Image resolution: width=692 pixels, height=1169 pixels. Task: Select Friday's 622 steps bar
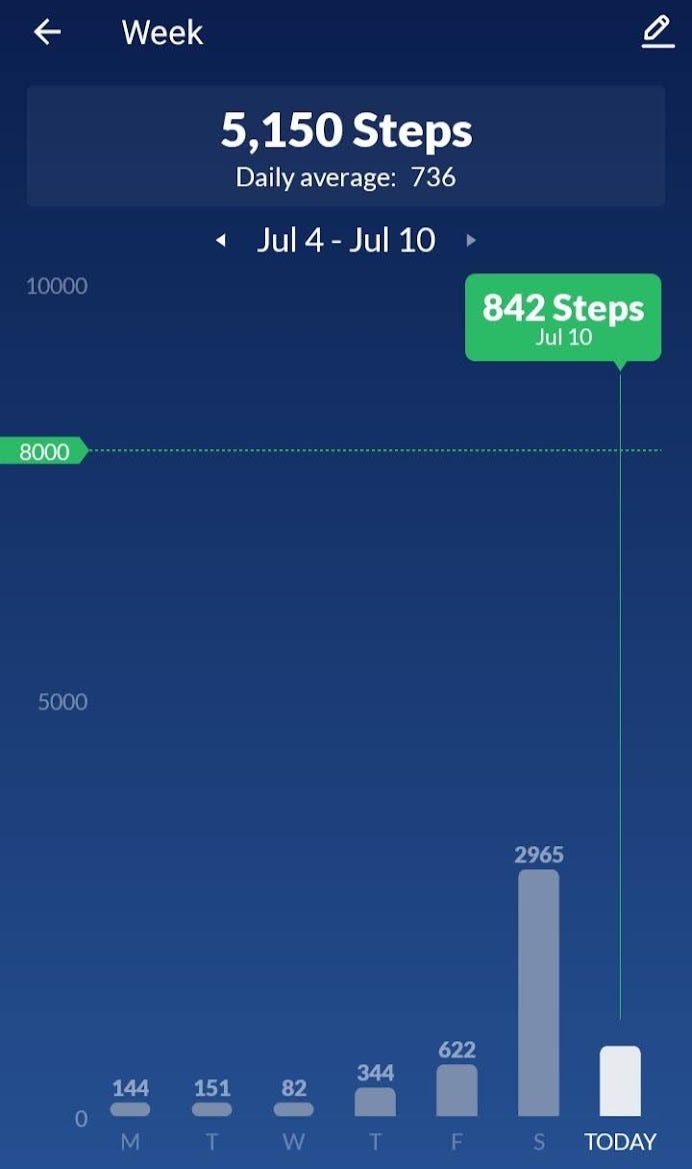[456, 1090]
